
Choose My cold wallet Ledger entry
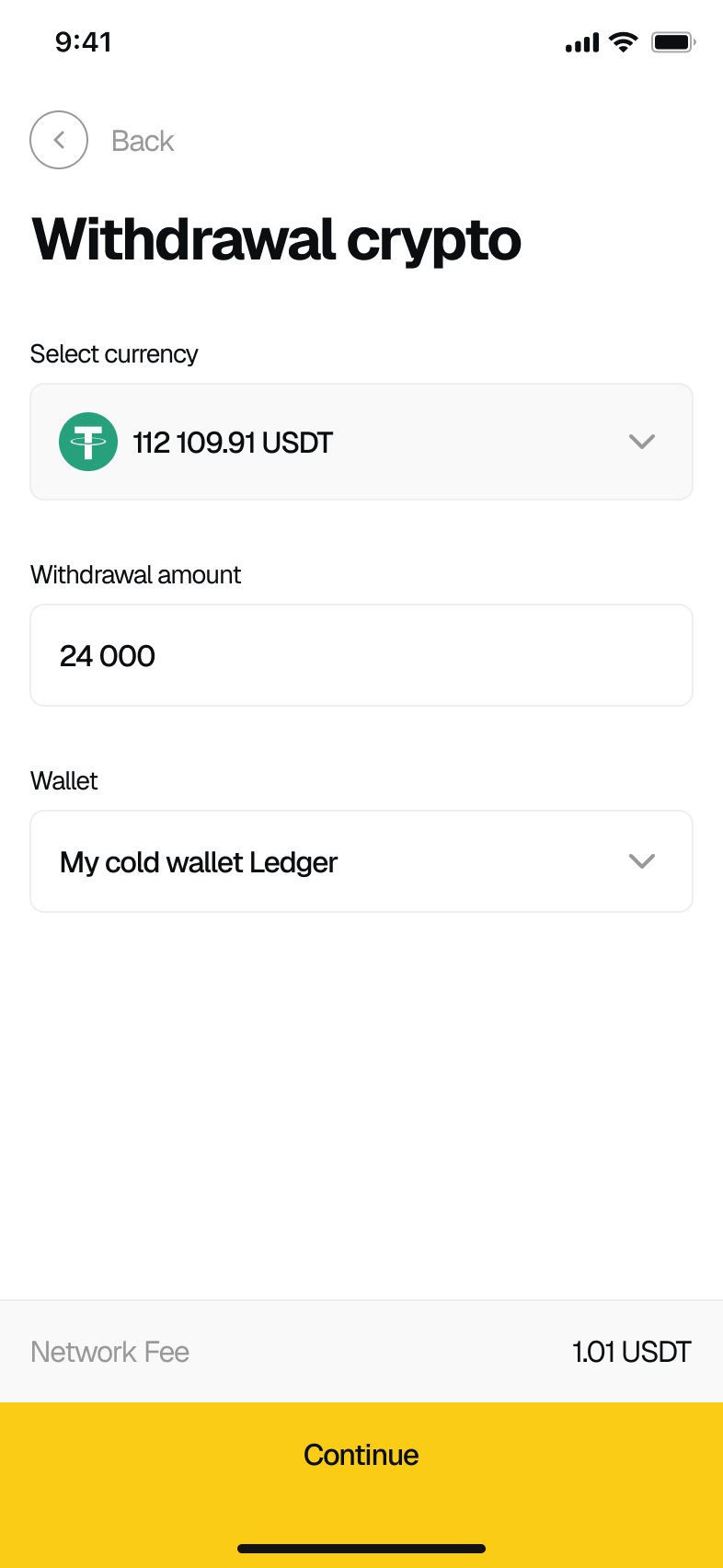(198, 861)
